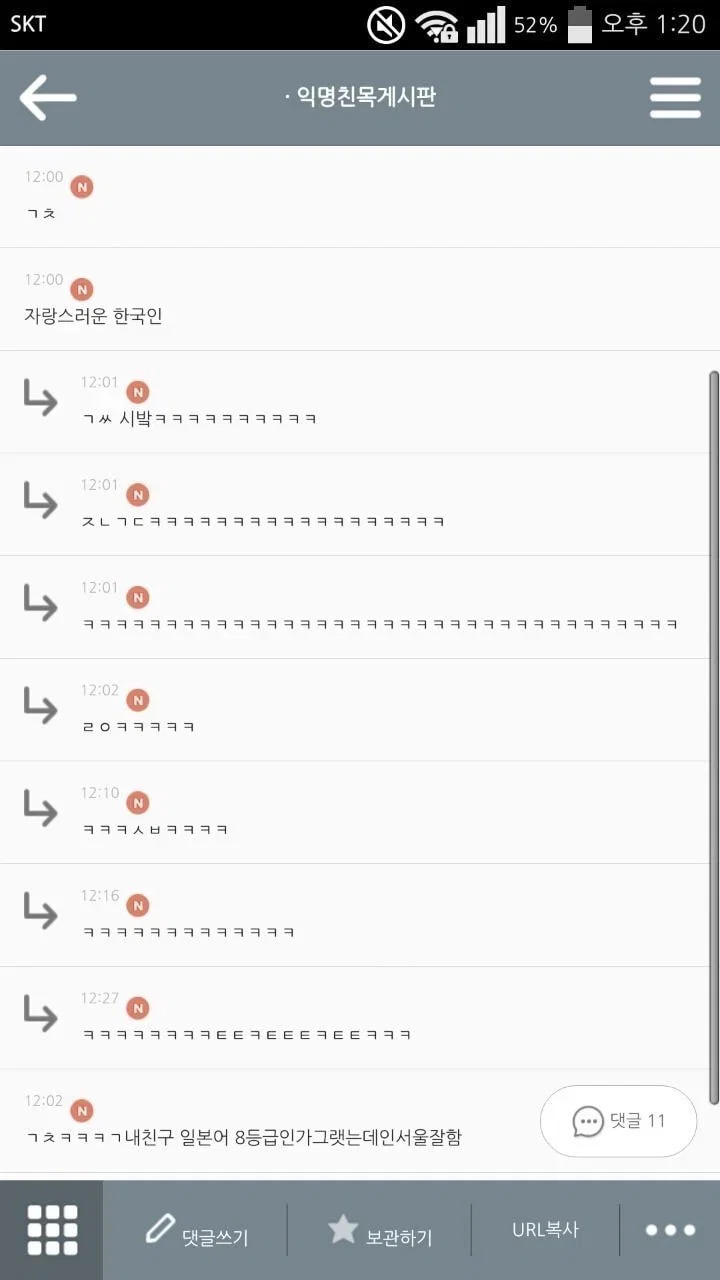Write a comment with 댓글쓰기
720x1280 pixels.
pos(197,1231)
